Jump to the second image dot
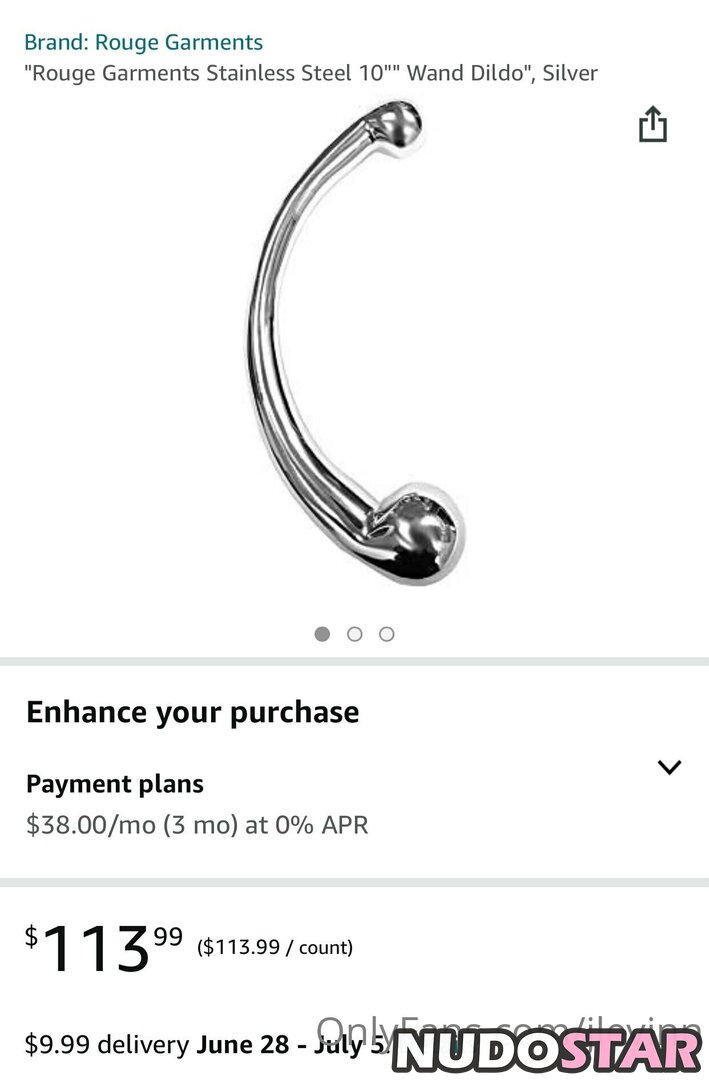Viewport: 709px width, 1080px height. [x=354, y=634]
